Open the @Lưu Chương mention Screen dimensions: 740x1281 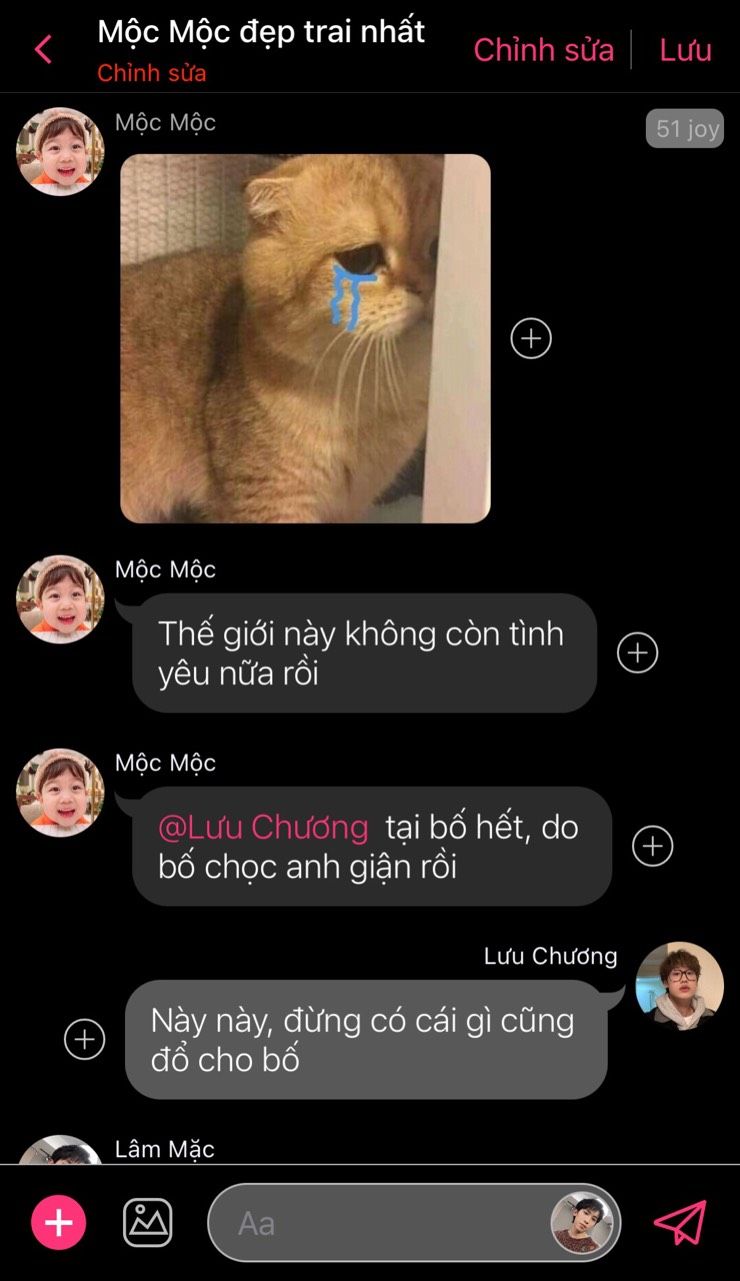pyautogui.click(x=264, y=827)
